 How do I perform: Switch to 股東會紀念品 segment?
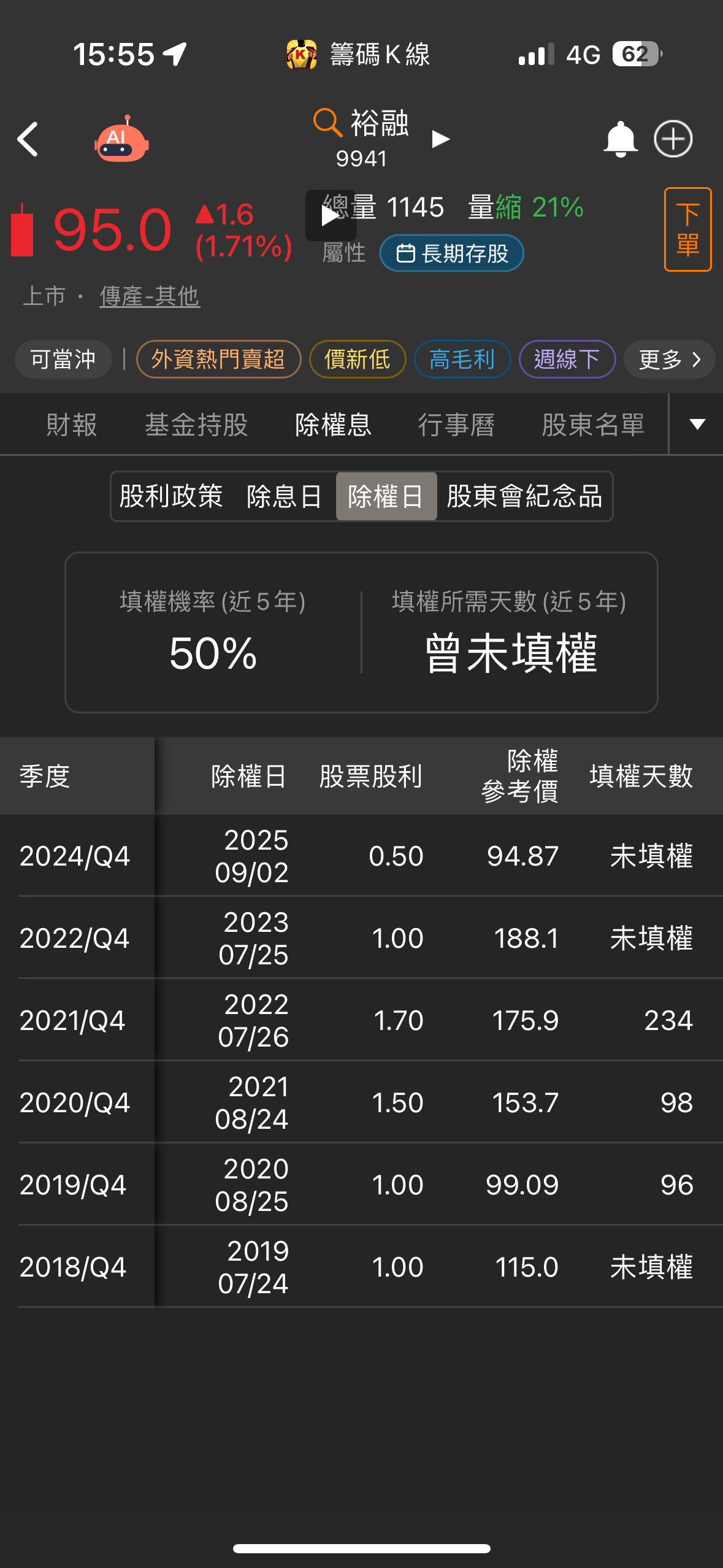pos(524,496)
